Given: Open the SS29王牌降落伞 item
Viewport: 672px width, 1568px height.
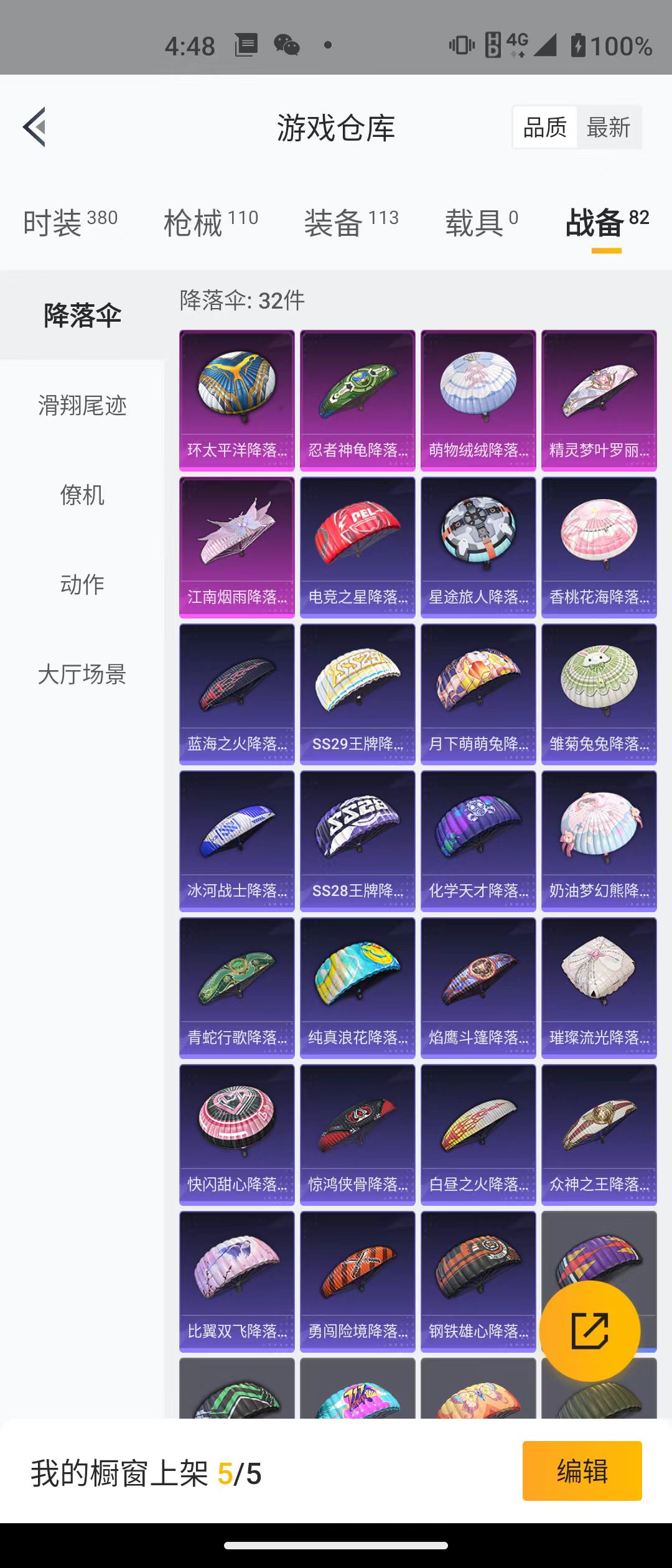Looking at the screenshot, I should coord(358,694).
